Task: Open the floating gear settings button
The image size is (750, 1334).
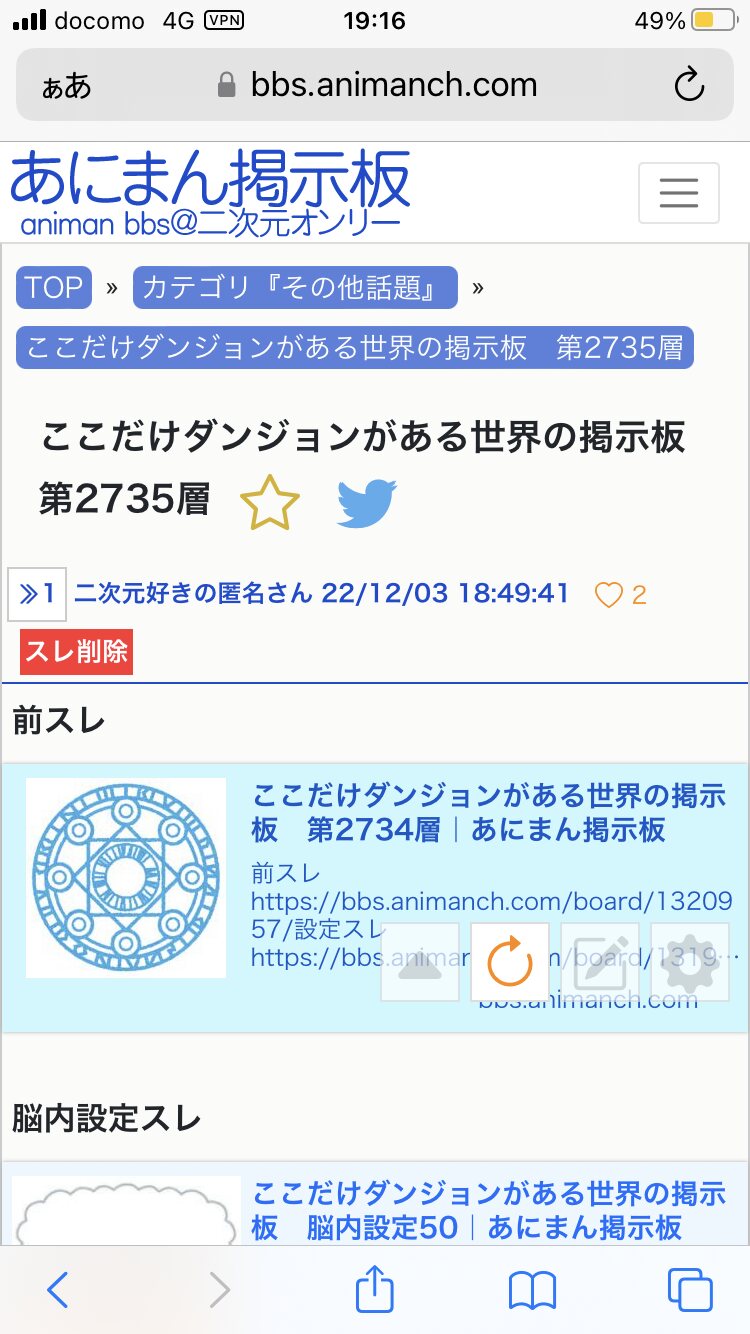Action: [x=690, y=963]
